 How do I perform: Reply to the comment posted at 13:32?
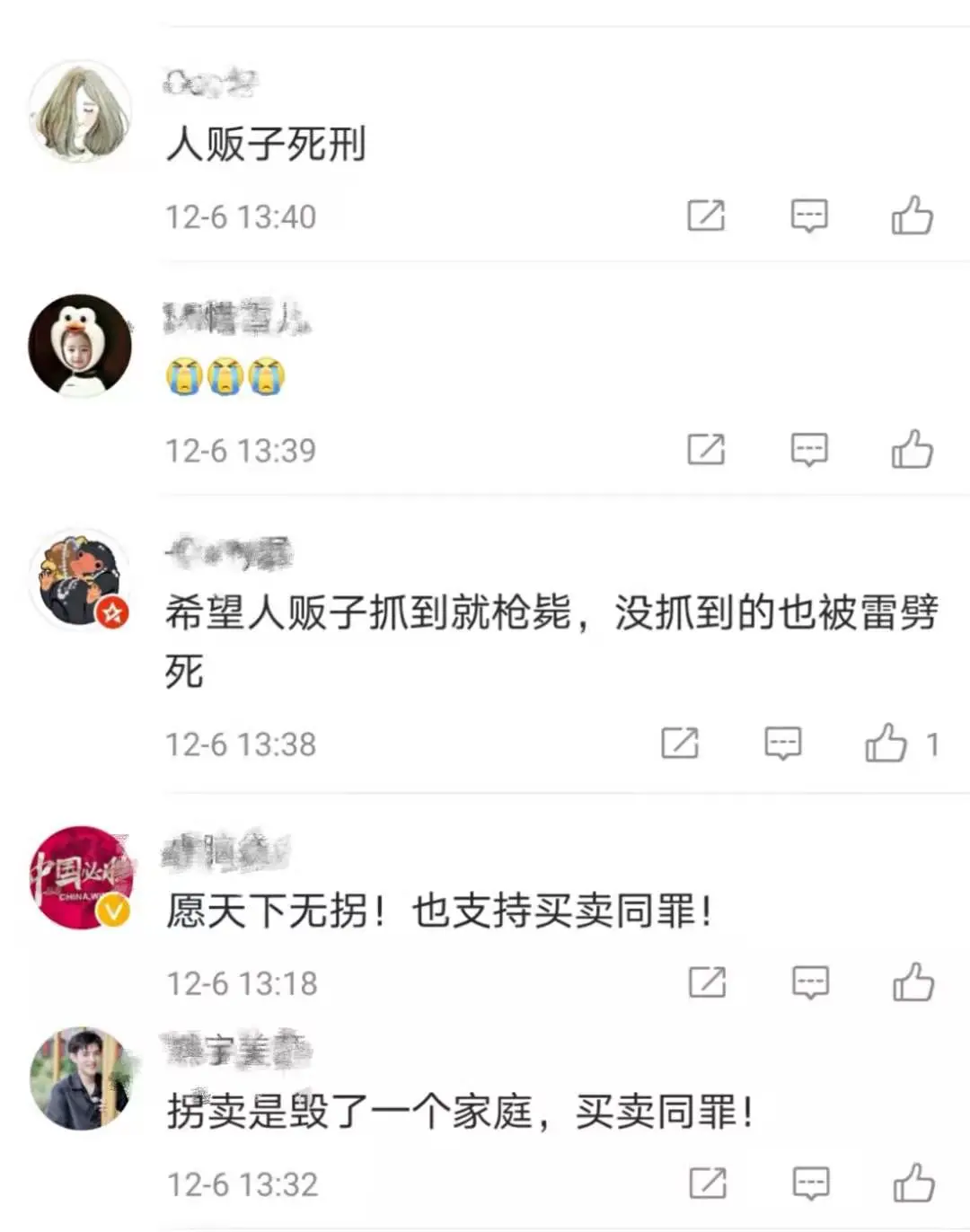pos(809,1184)
